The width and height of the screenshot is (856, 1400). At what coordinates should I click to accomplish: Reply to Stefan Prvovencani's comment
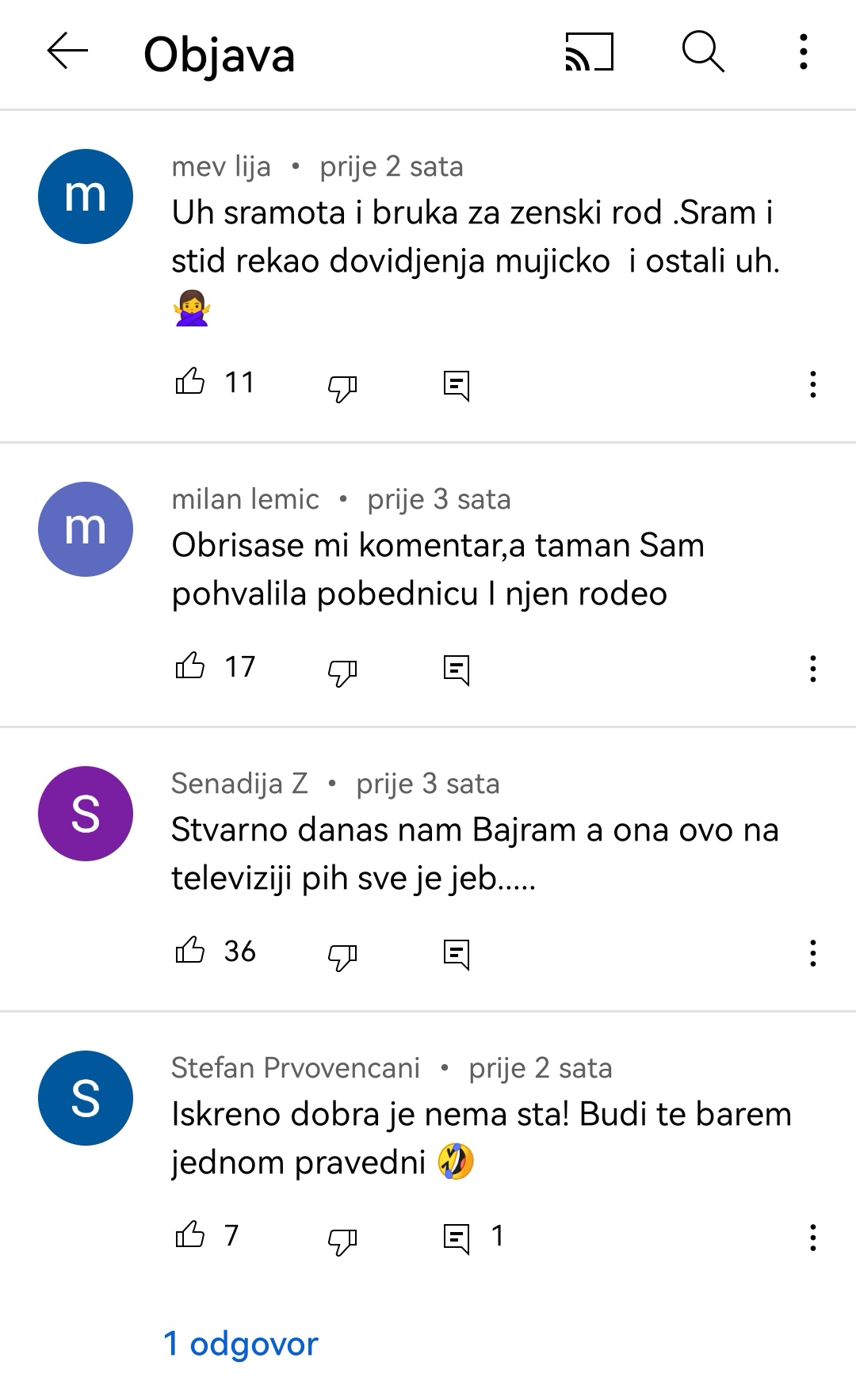point(457,1238)
